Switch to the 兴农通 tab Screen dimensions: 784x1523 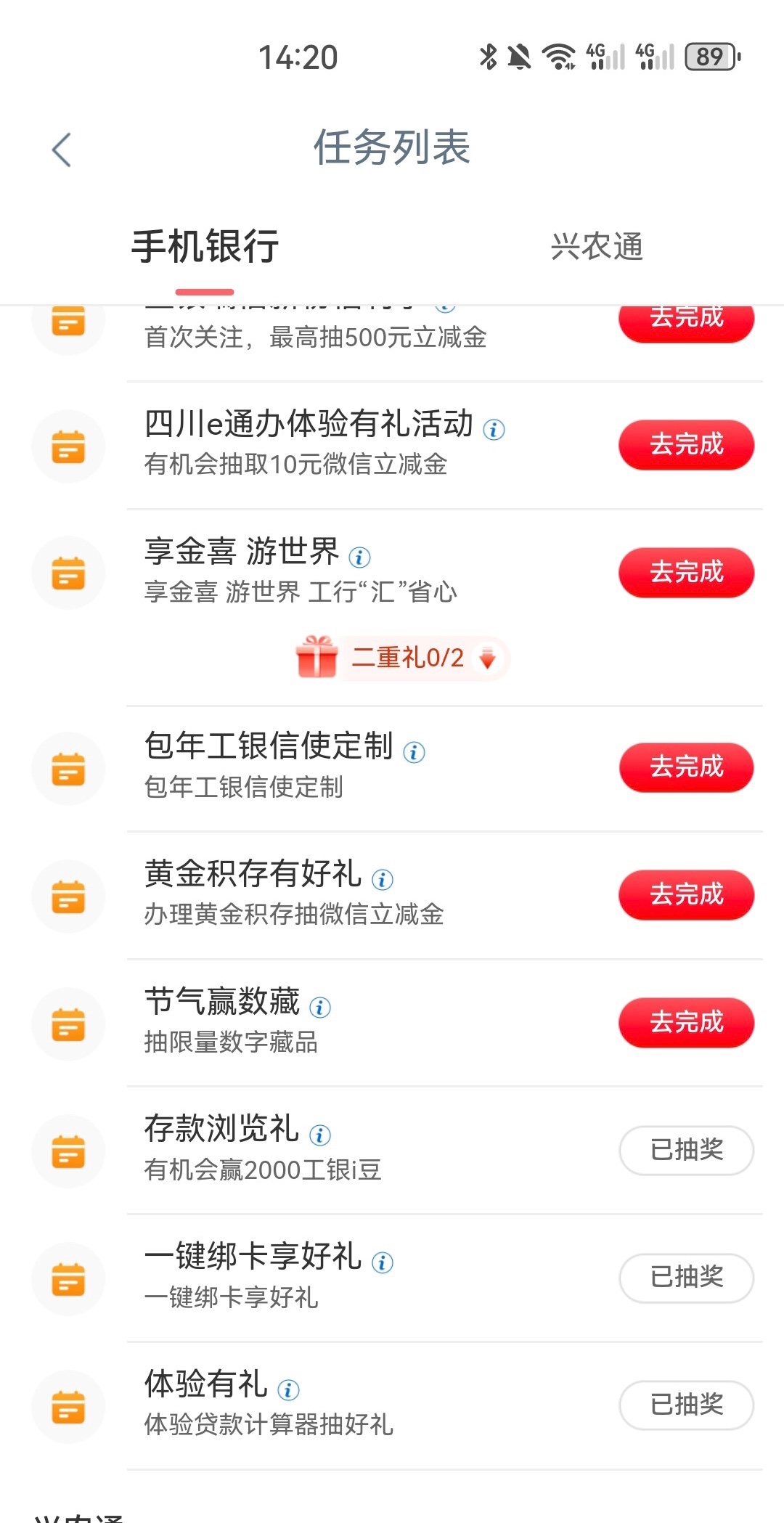click(x=597, y=247)
